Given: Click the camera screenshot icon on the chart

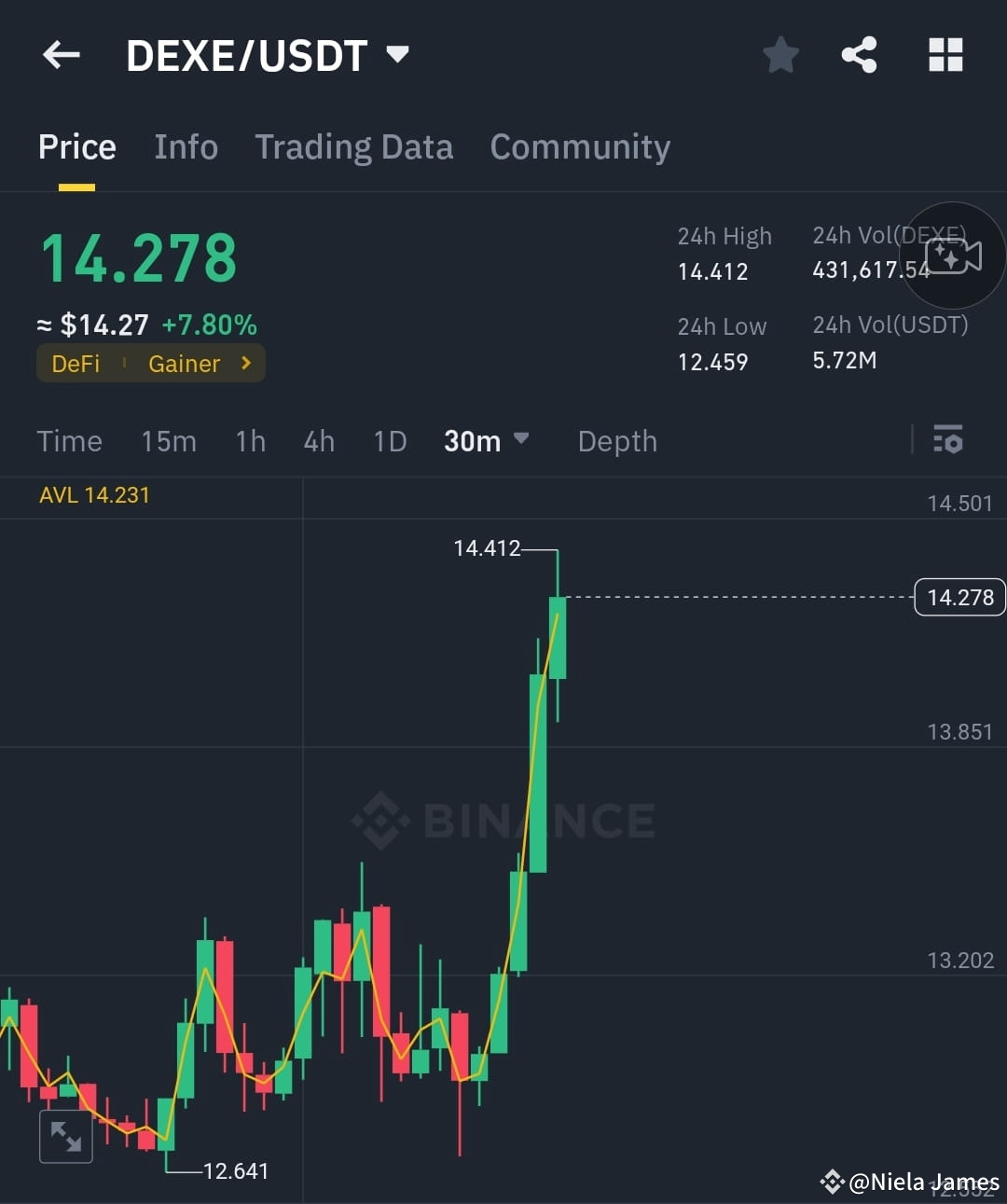Looking at the screenshot, I should tap(952, 256).
